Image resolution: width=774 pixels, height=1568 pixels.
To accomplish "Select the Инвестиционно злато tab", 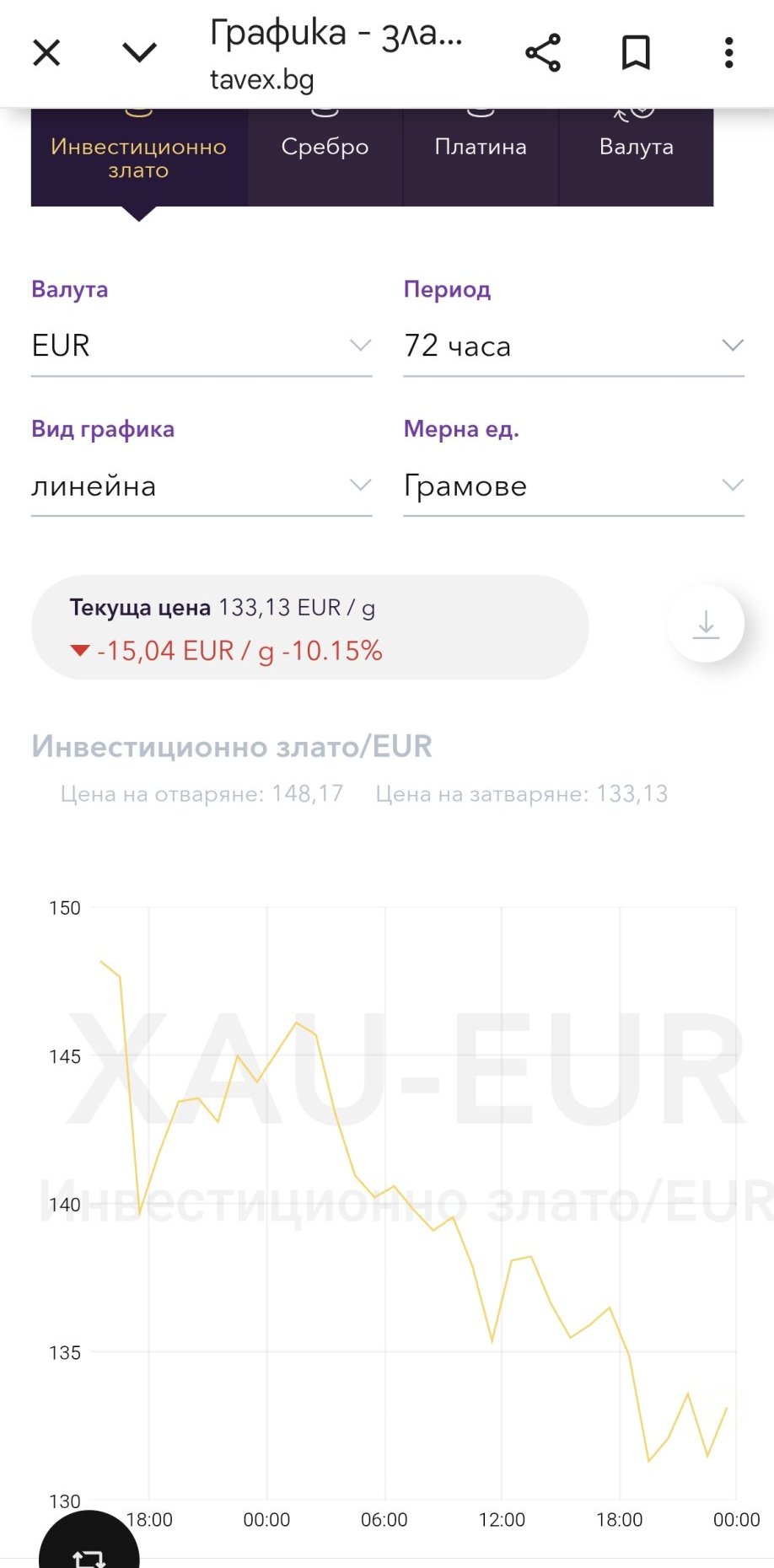I will [139, 158].
